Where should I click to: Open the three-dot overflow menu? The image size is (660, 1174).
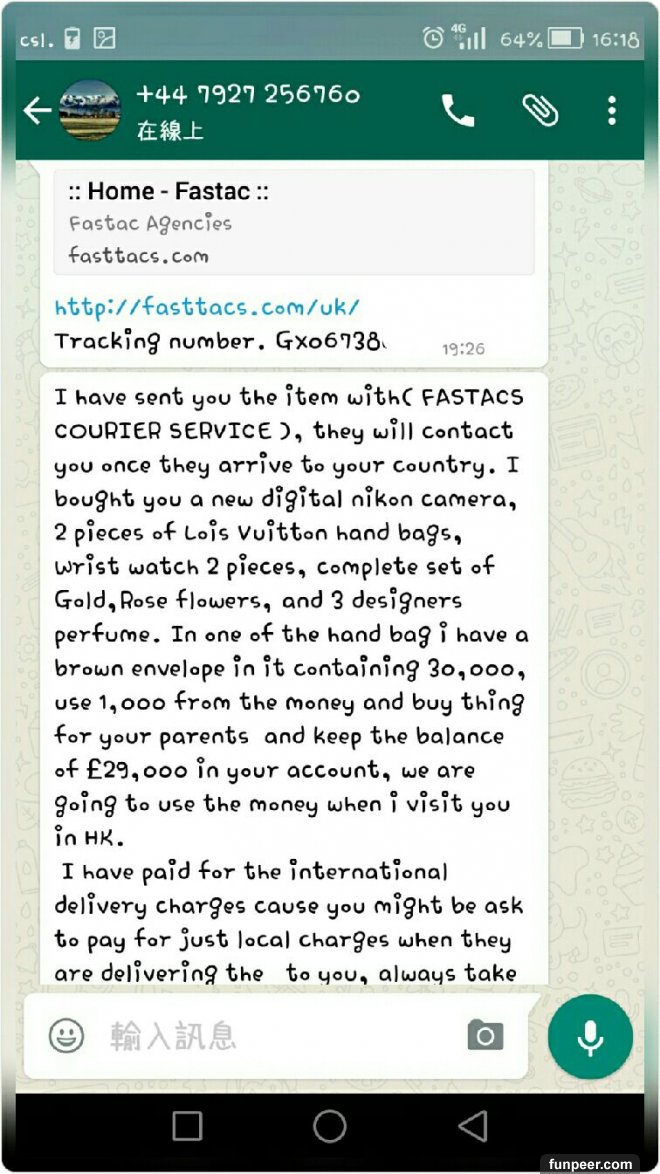(x=612, y=110)
